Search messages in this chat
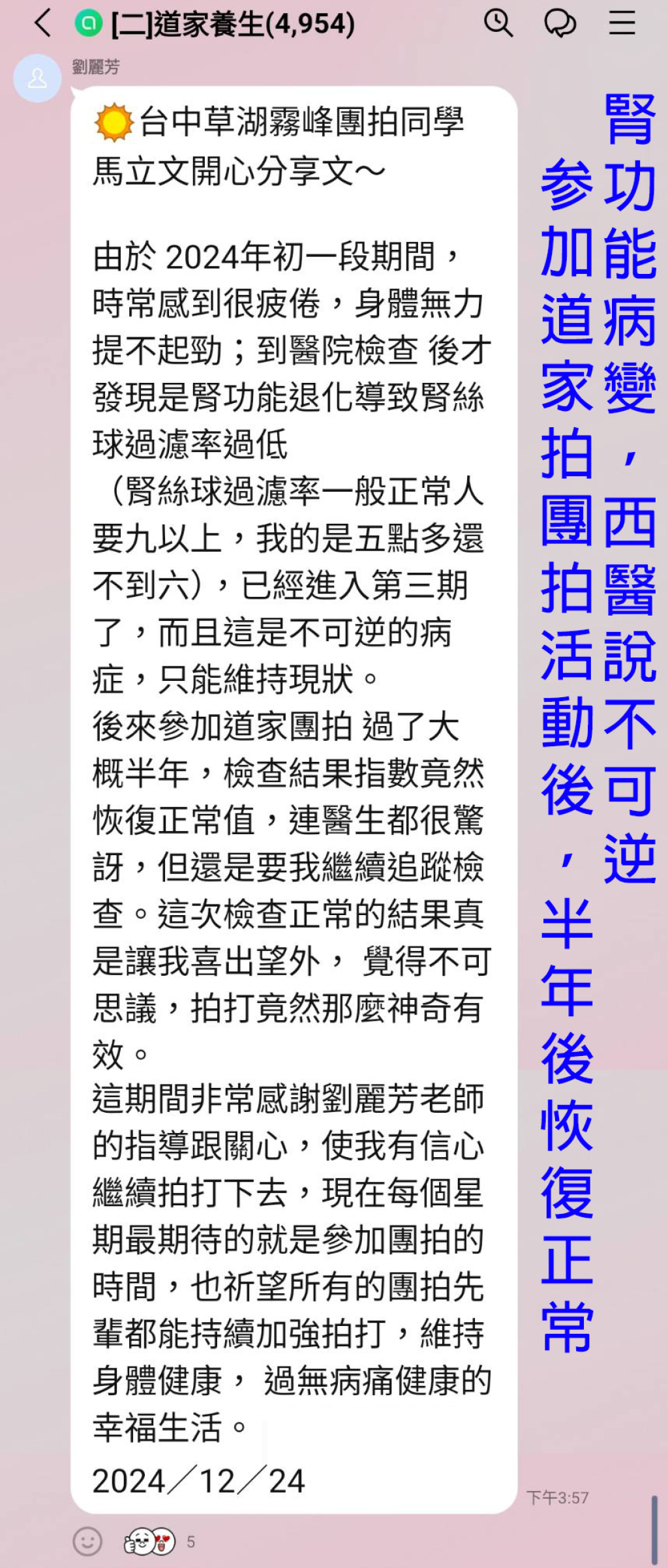668x1568 pixels. [498, 23]
